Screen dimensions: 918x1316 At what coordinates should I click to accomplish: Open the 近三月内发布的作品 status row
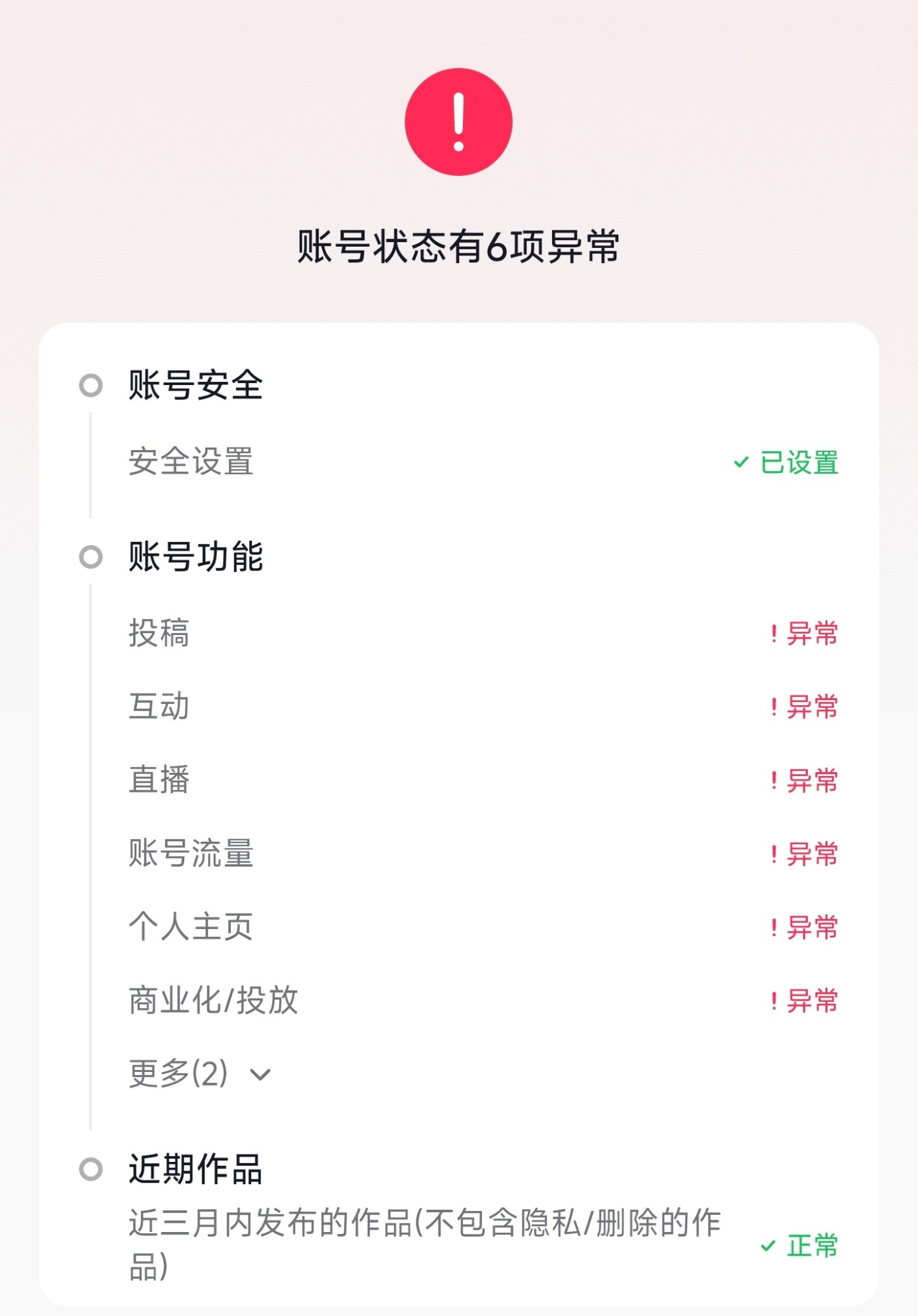(x=459, y=1244)
